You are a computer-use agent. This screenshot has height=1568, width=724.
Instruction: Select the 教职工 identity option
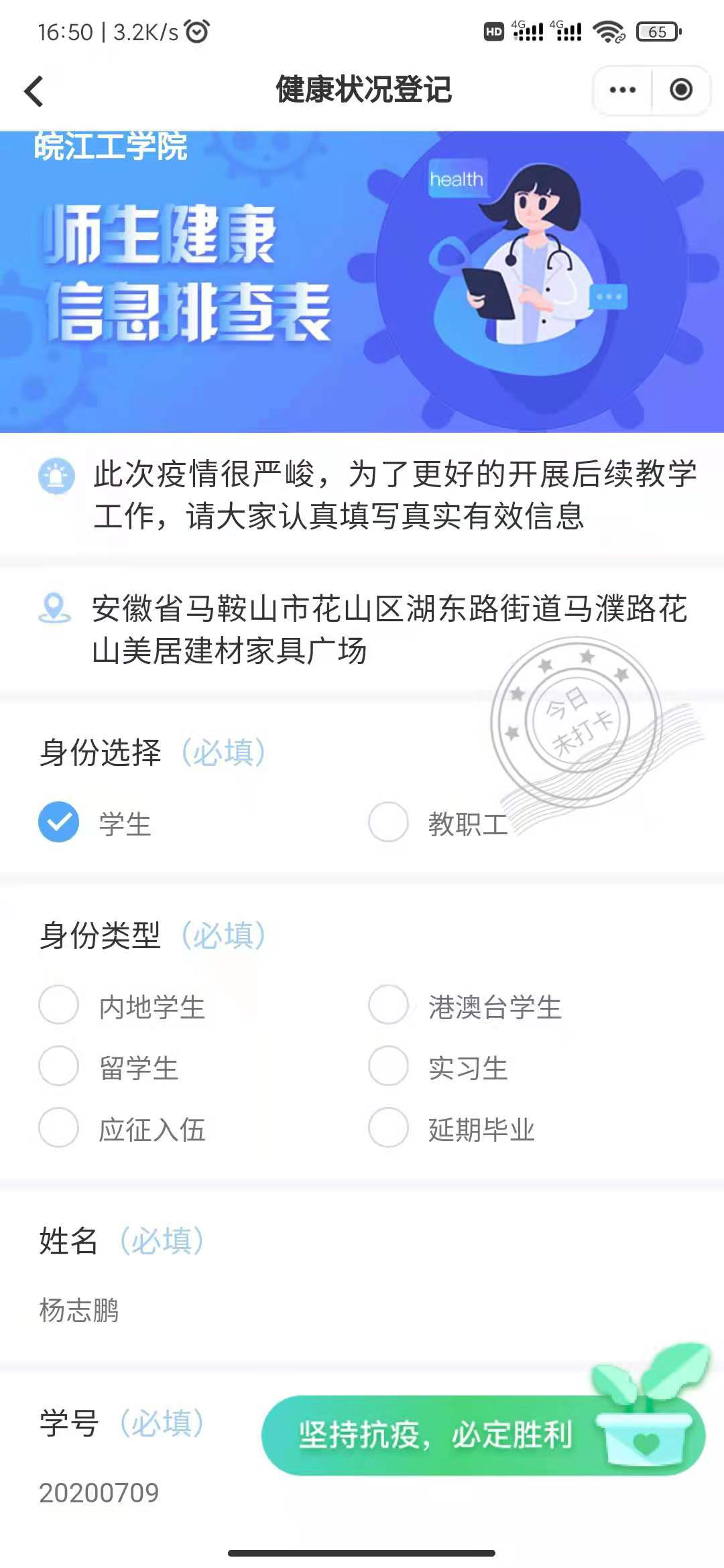point(389,822)
